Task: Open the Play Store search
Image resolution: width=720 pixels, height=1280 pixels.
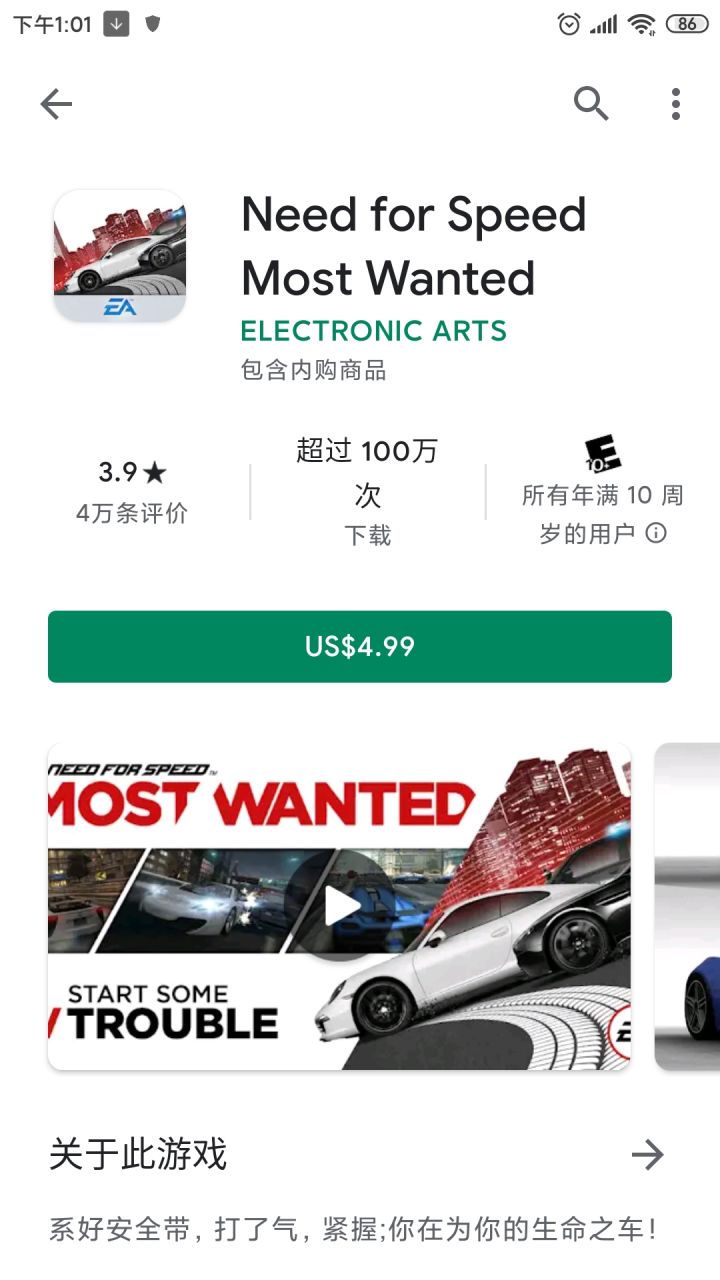Action: [592, 103]
